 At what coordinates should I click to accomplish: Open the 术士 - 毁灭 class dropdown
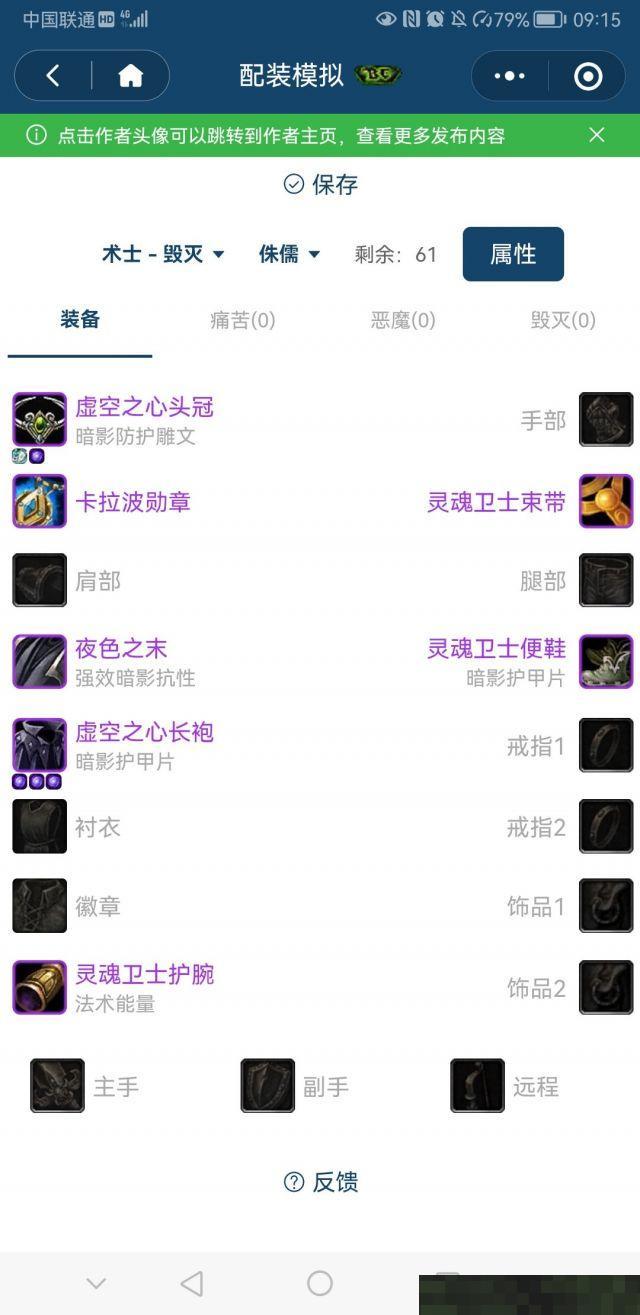click(x=163, y=254)
